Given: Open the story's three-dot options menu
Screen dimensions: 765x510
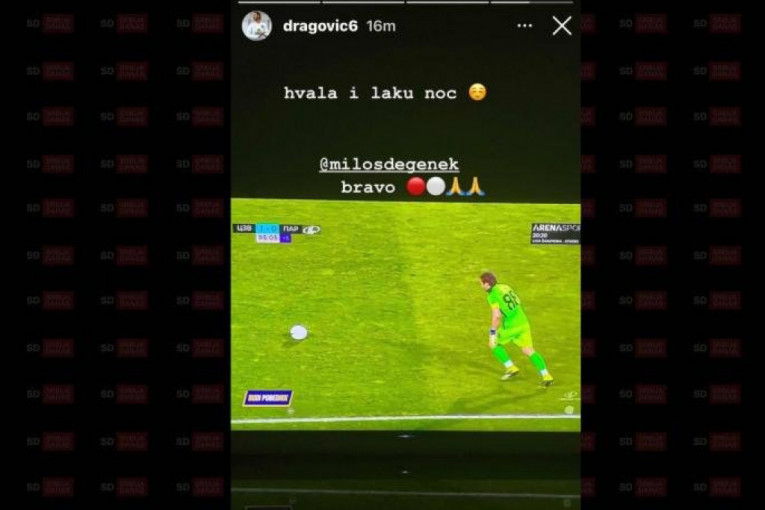Looking at the screenshot, I should (525, 26).
